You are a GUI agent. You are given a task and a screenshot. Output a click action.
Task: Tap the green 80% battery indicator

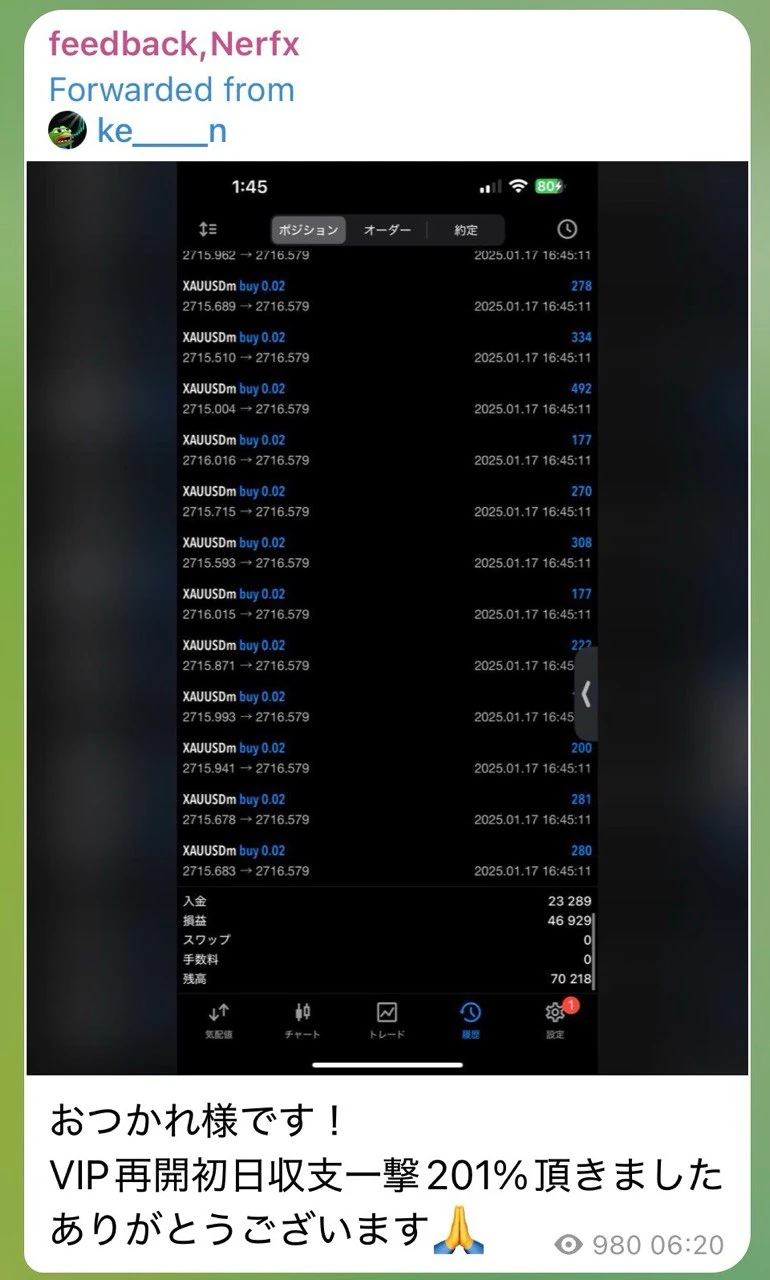[x=550, y=186]
